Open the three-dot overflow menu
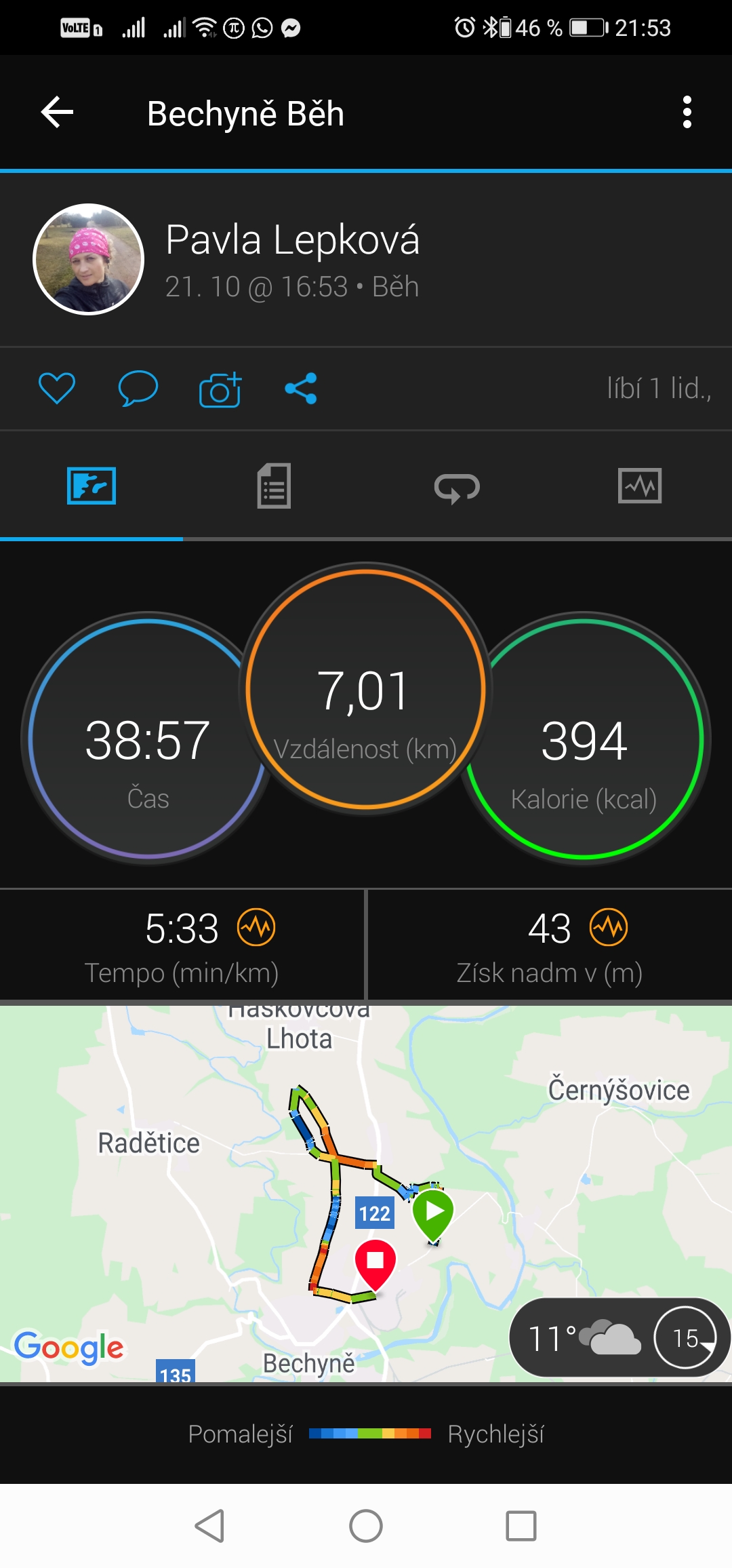Screen dimensions: 732x1568 click(x=687, y=112)
